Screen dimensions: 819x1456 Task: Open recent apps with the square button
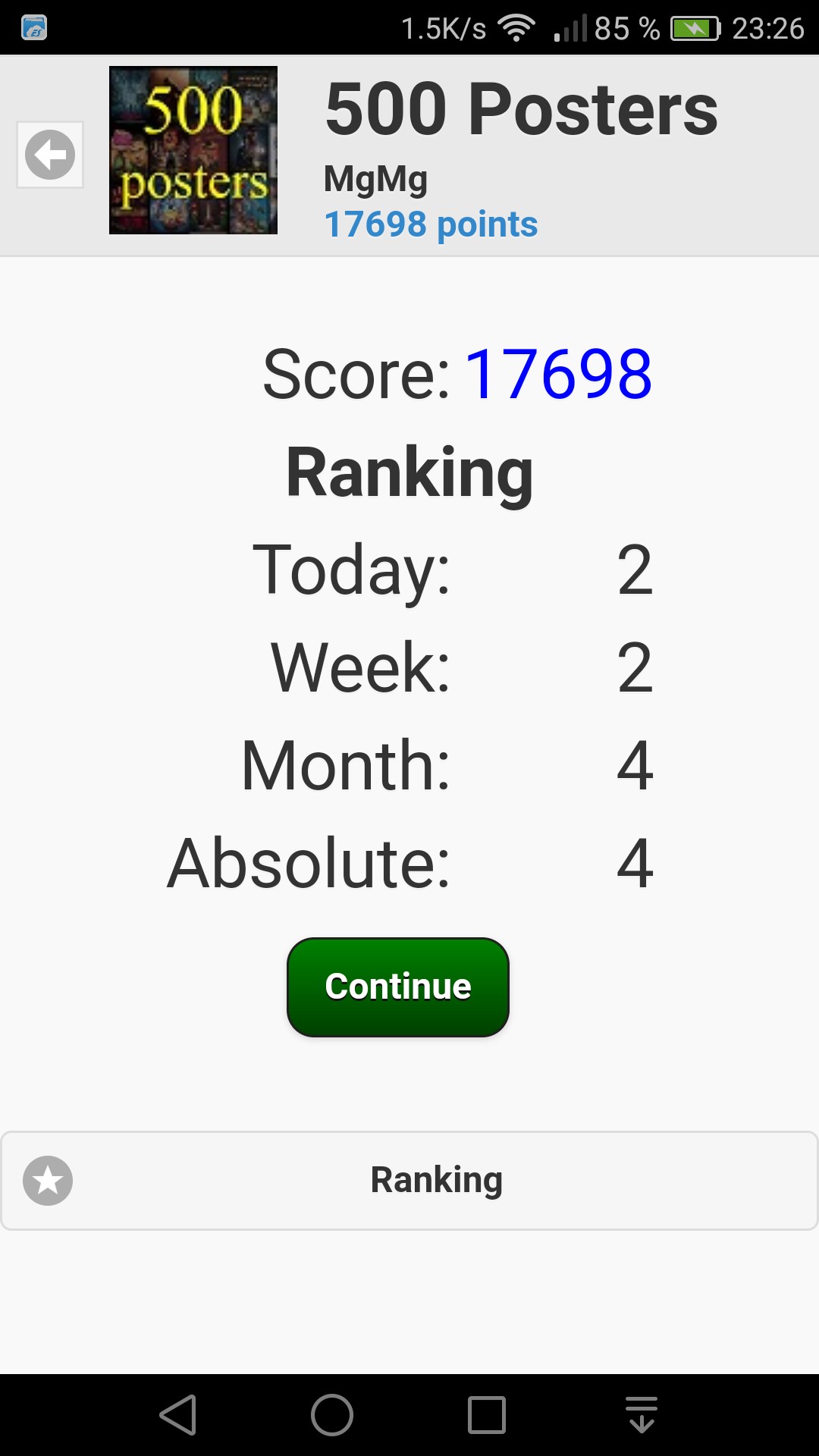pos(487,1415)
